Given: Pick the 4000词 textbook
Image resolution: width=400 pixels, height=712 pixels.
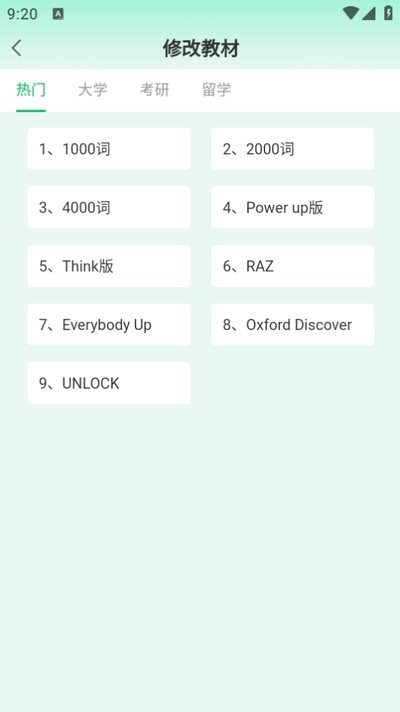Looking at the screenshot, I should pyautogui.click(x=109, y=207).
